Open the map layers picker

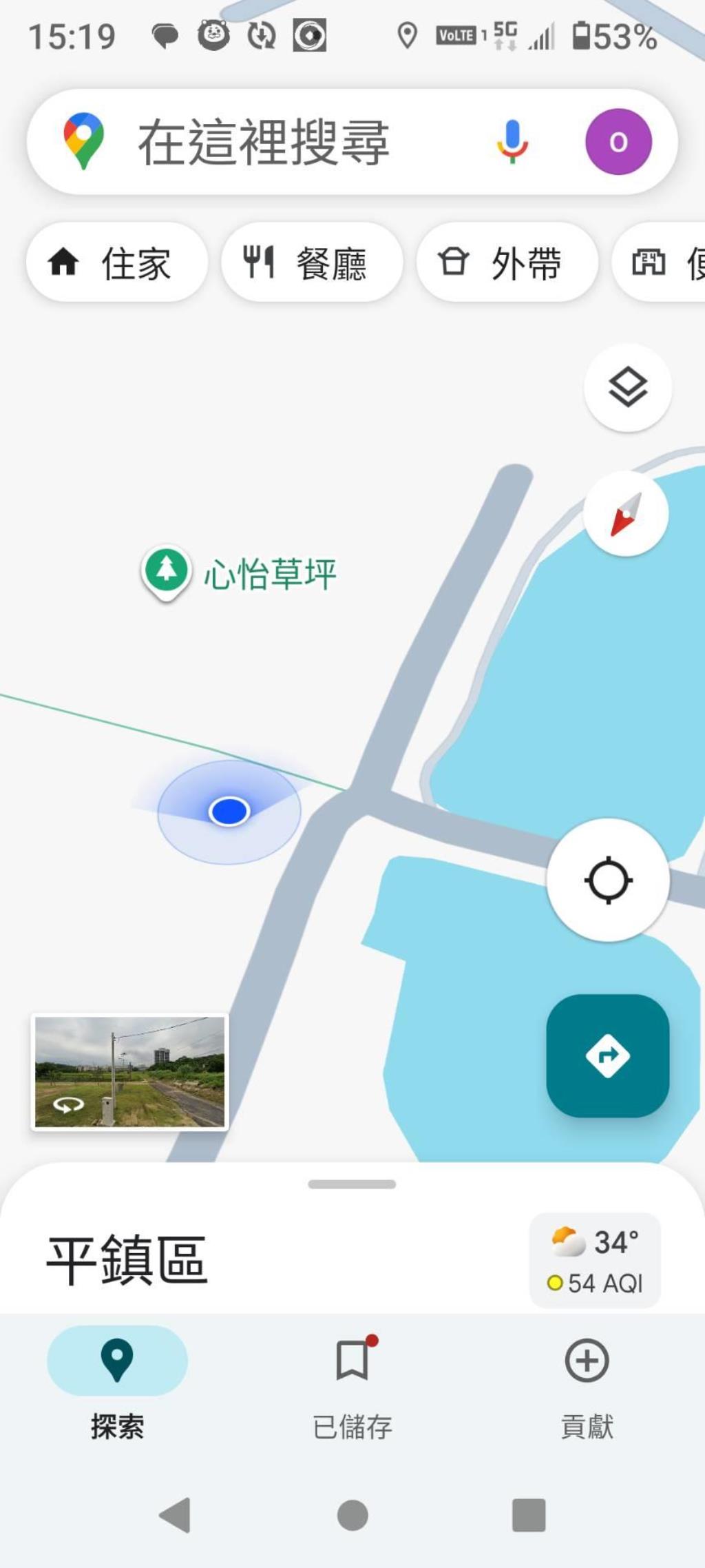pos(627,388)
